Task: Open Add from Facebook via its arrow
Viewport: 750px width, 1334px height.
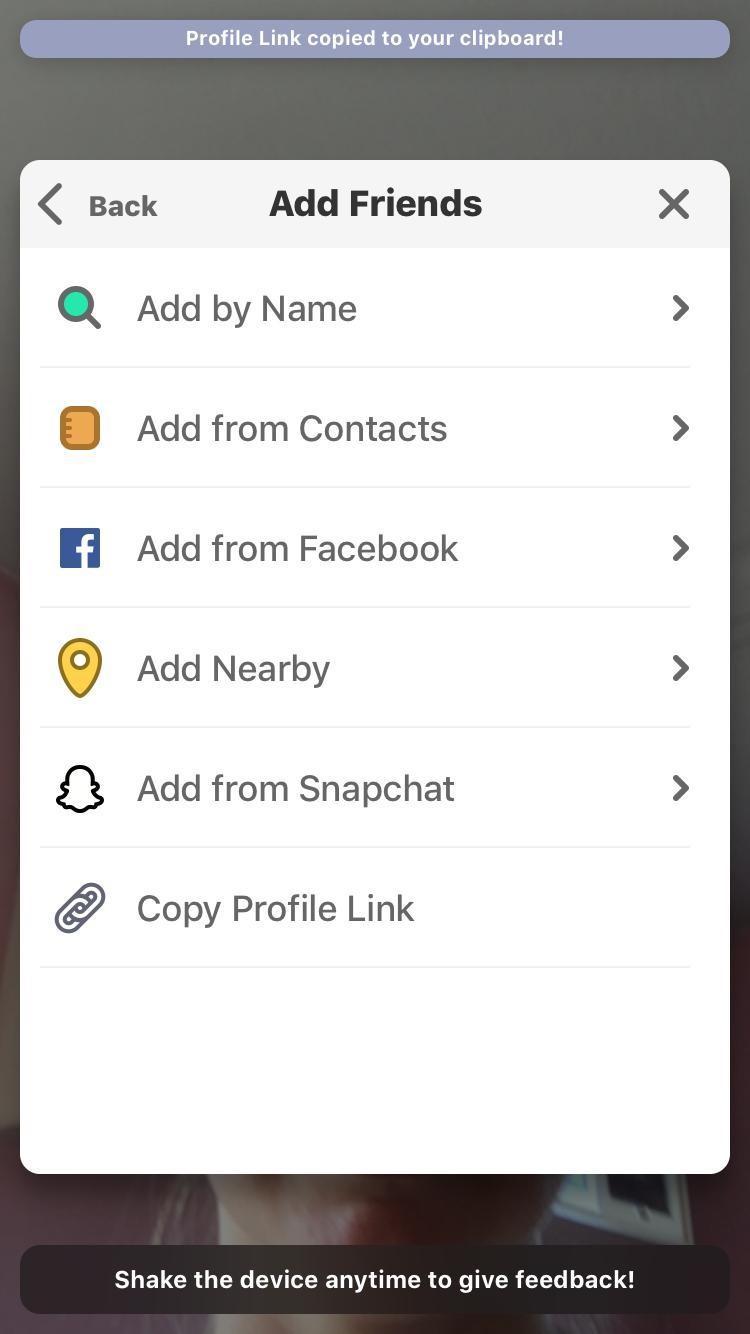Action: point(681,548)
